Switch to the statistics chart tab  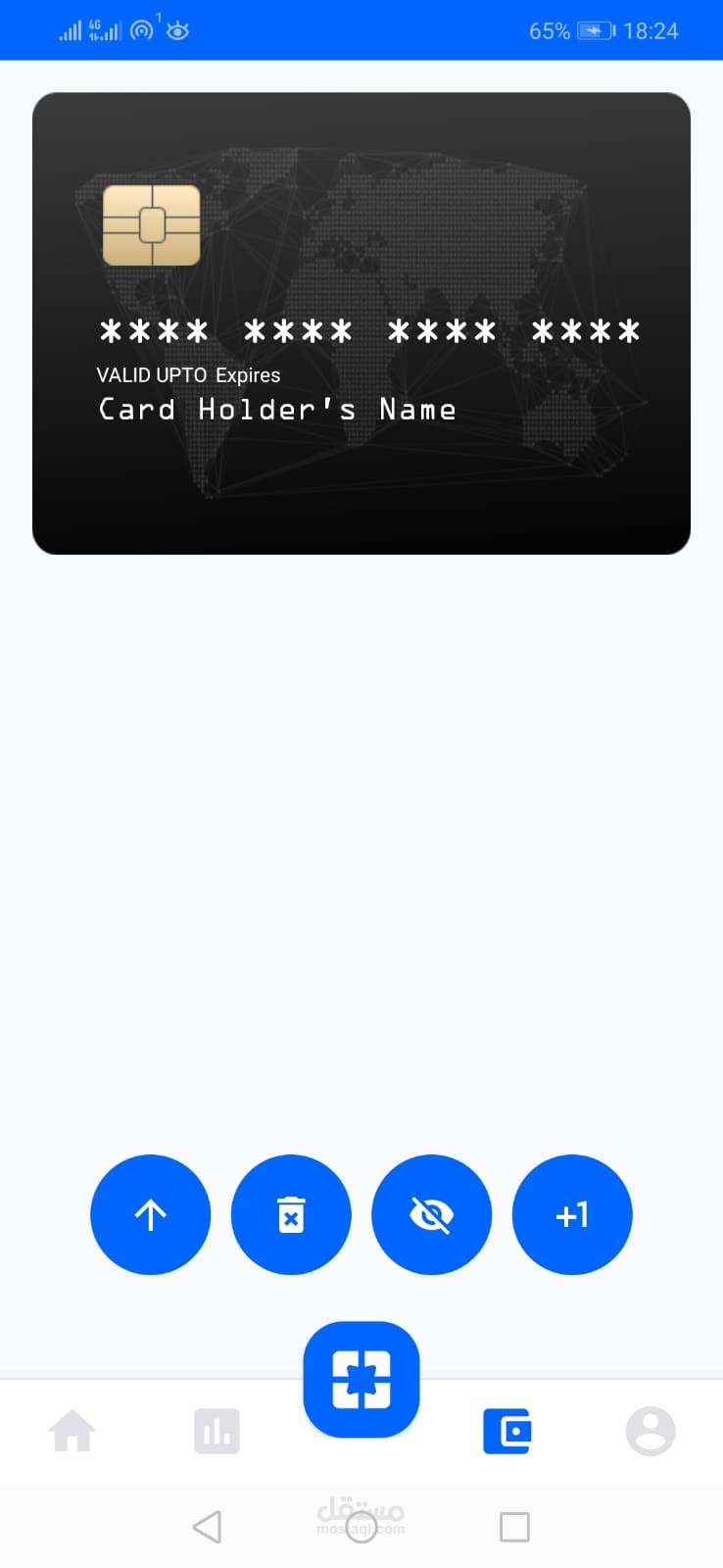tap(217, 1432)
